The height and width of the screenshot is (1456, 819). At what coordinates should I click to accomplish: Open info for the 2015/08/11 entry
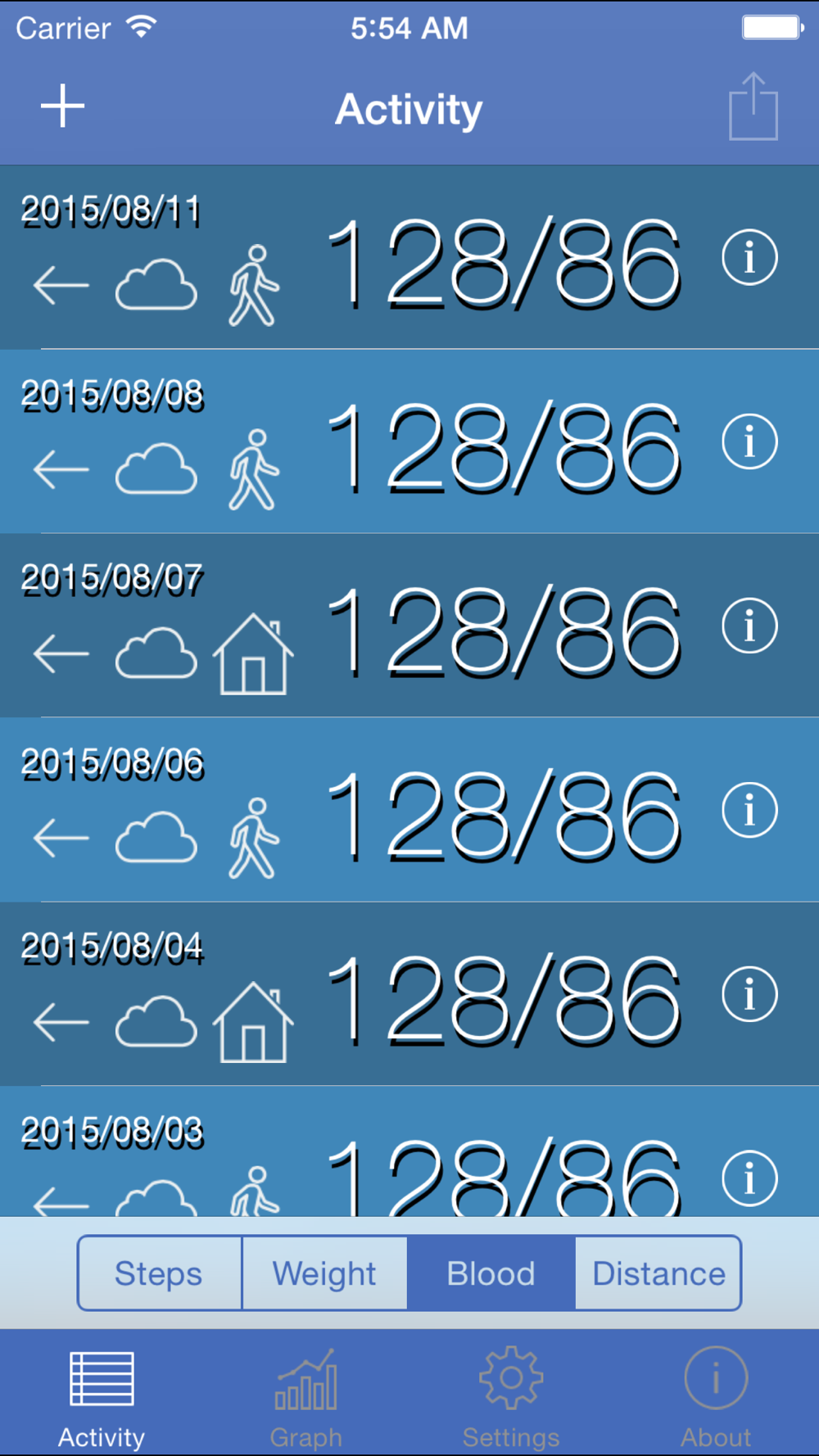(x=749, y=257)
